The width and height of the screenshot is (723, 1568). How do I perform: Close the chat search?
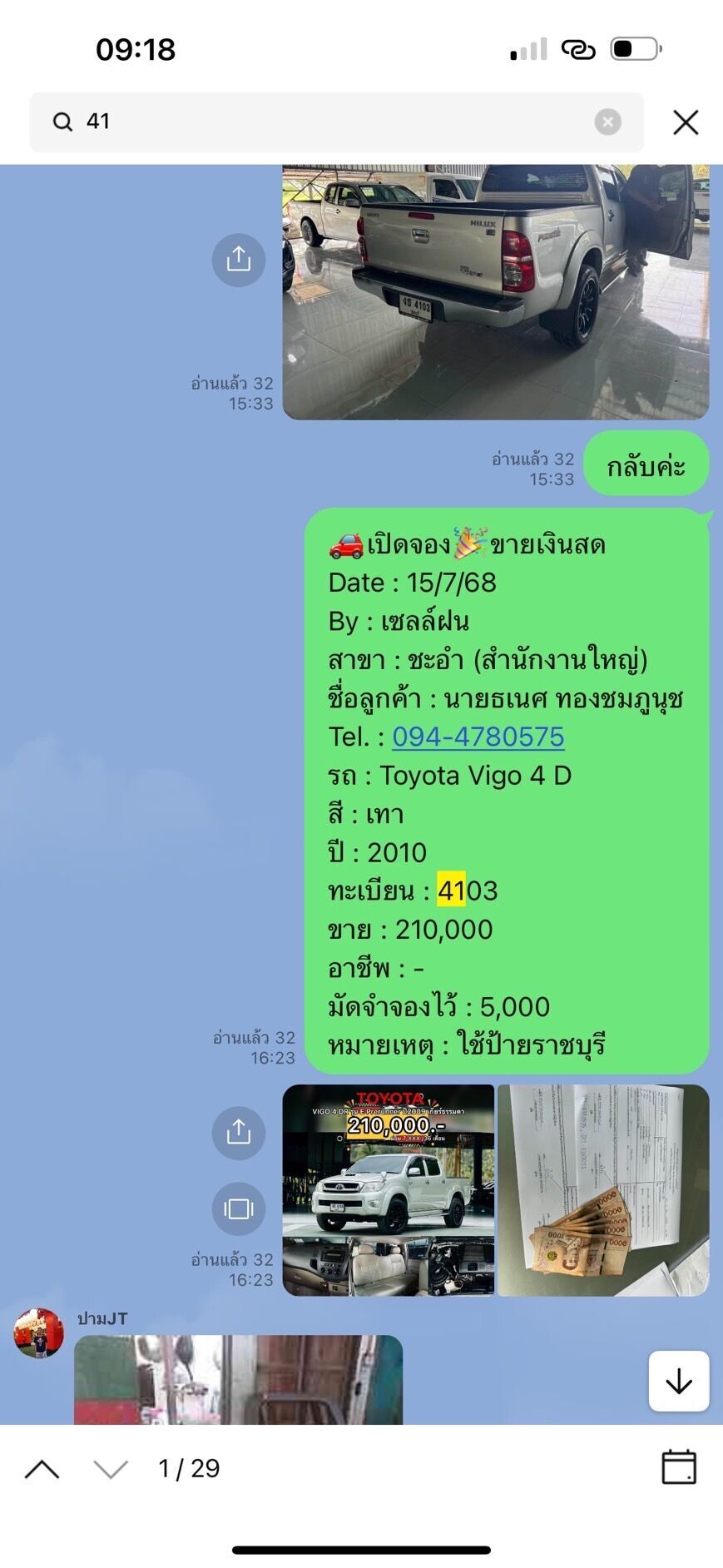click(x=685, y=122)
